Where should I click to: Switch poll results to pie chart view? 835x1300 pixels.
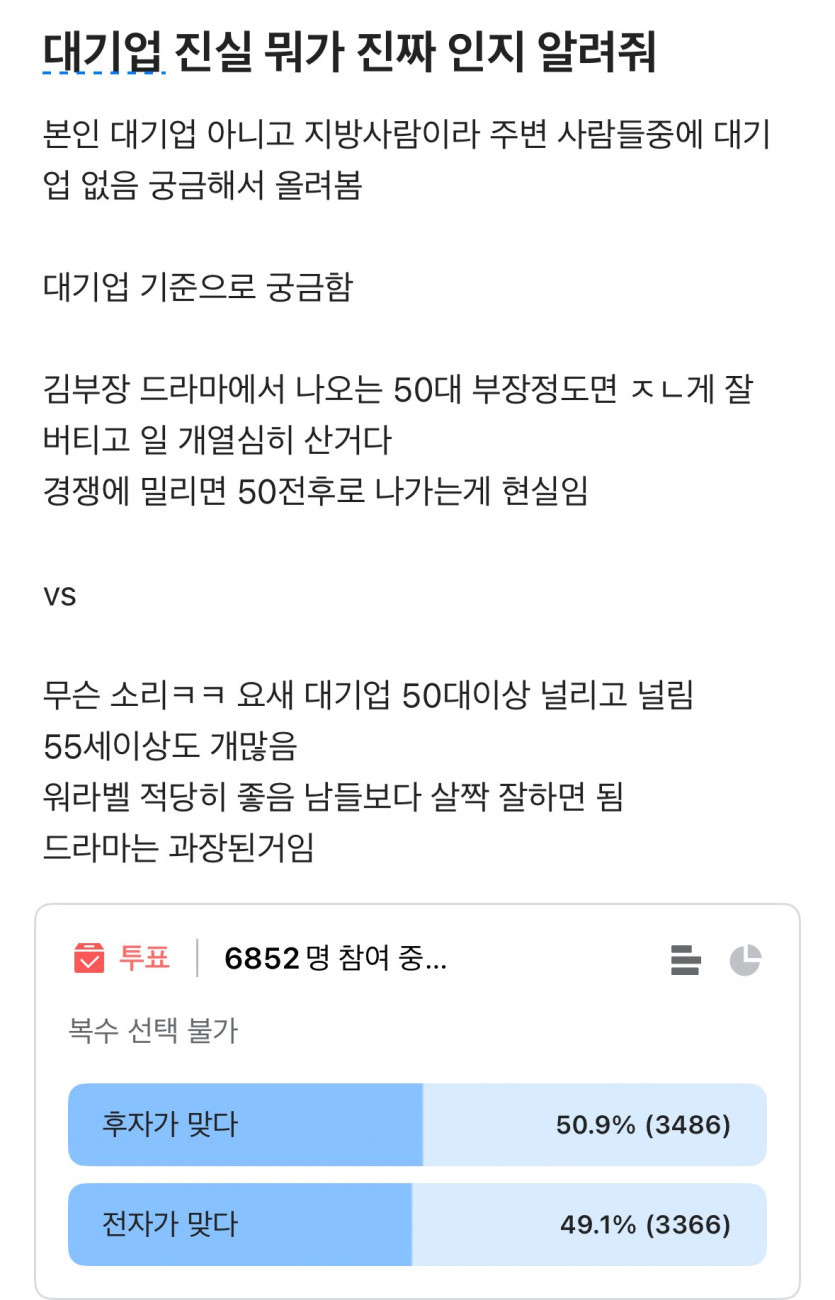pos(745,960)
